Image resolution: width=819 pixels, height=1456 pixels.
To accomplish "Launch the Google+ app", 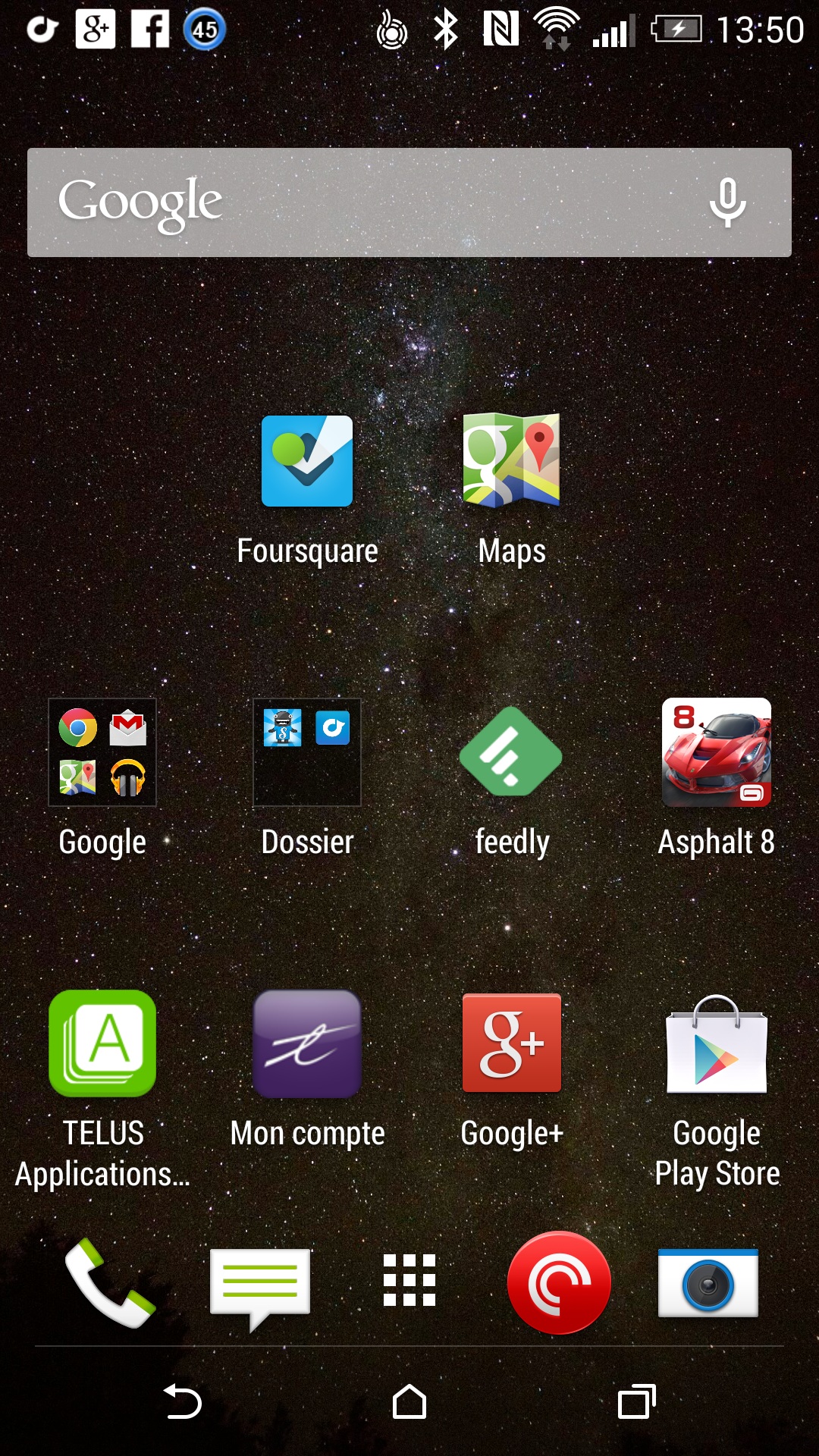I will tap(512, 1043).
